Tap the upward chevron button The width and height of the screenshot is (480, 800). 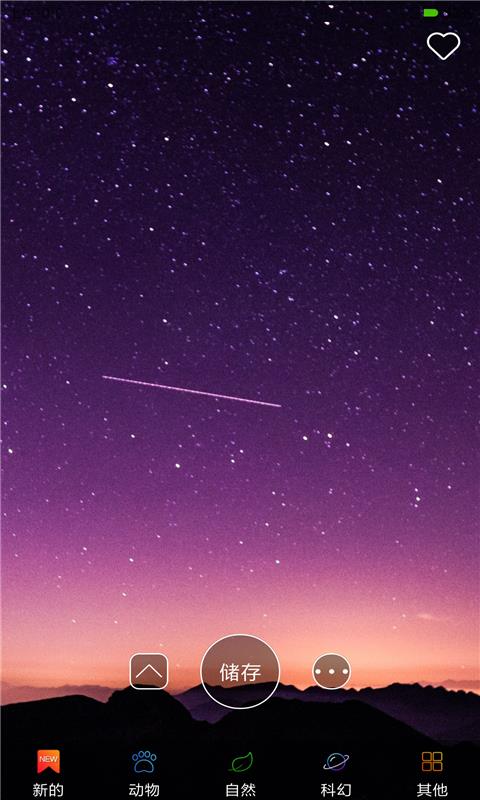pos(149,671)
